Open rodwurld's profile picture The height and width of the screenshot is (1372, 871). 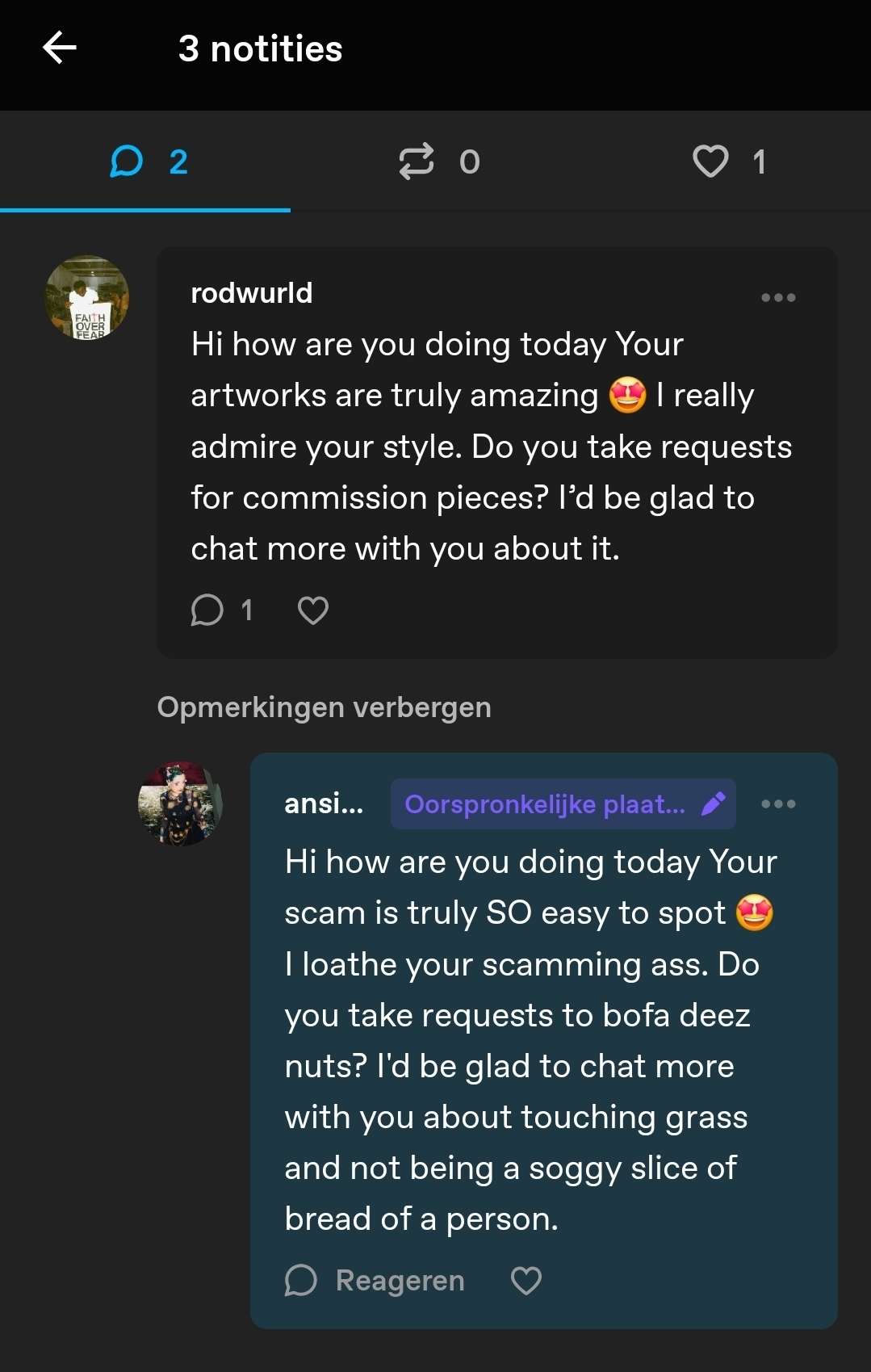click(87, 298)
